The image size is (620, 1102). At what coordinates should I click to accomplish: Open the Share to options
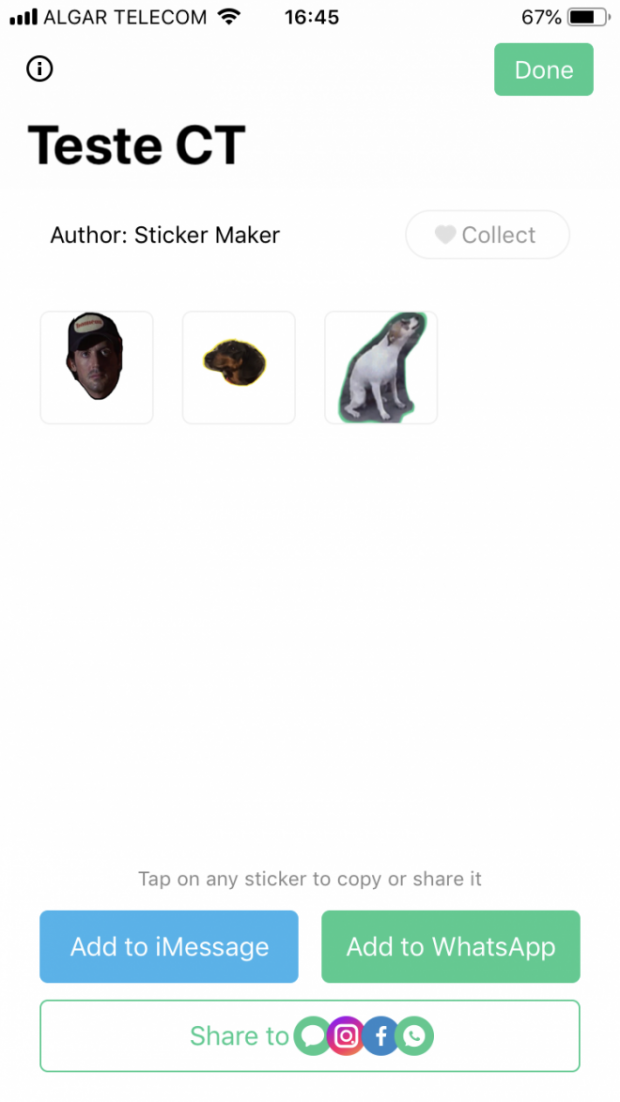coord(310,1036)
